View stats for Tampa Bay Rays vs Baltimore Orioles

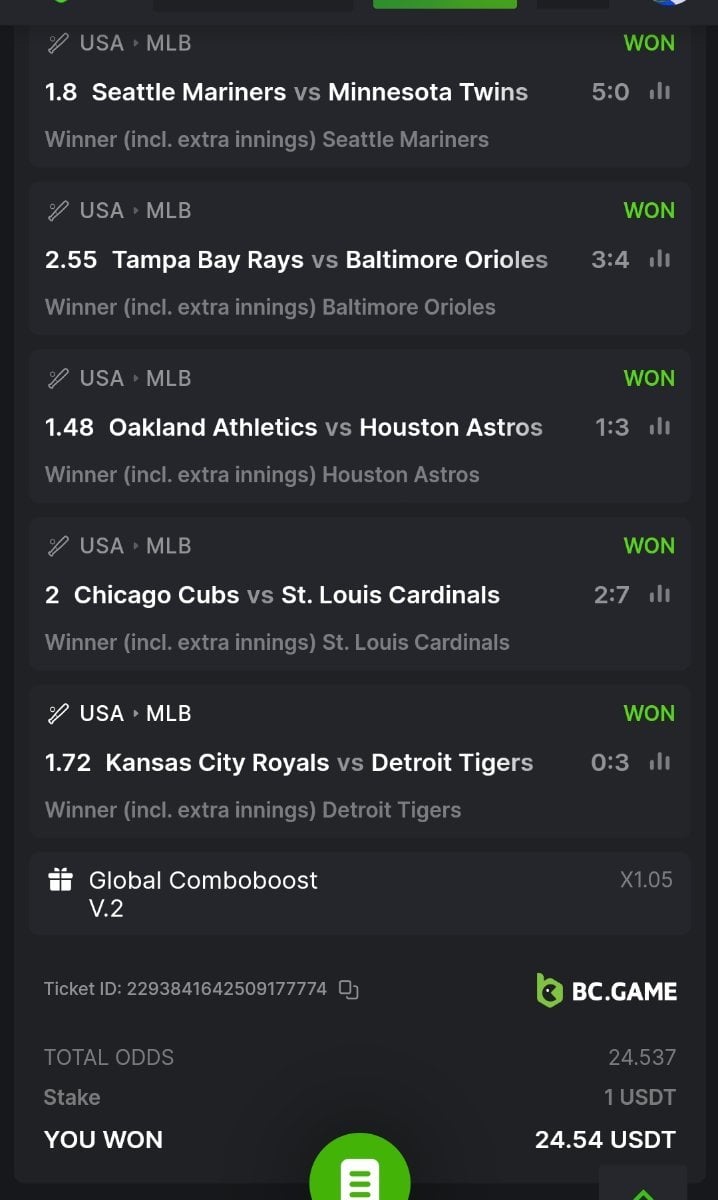(659, 260)
